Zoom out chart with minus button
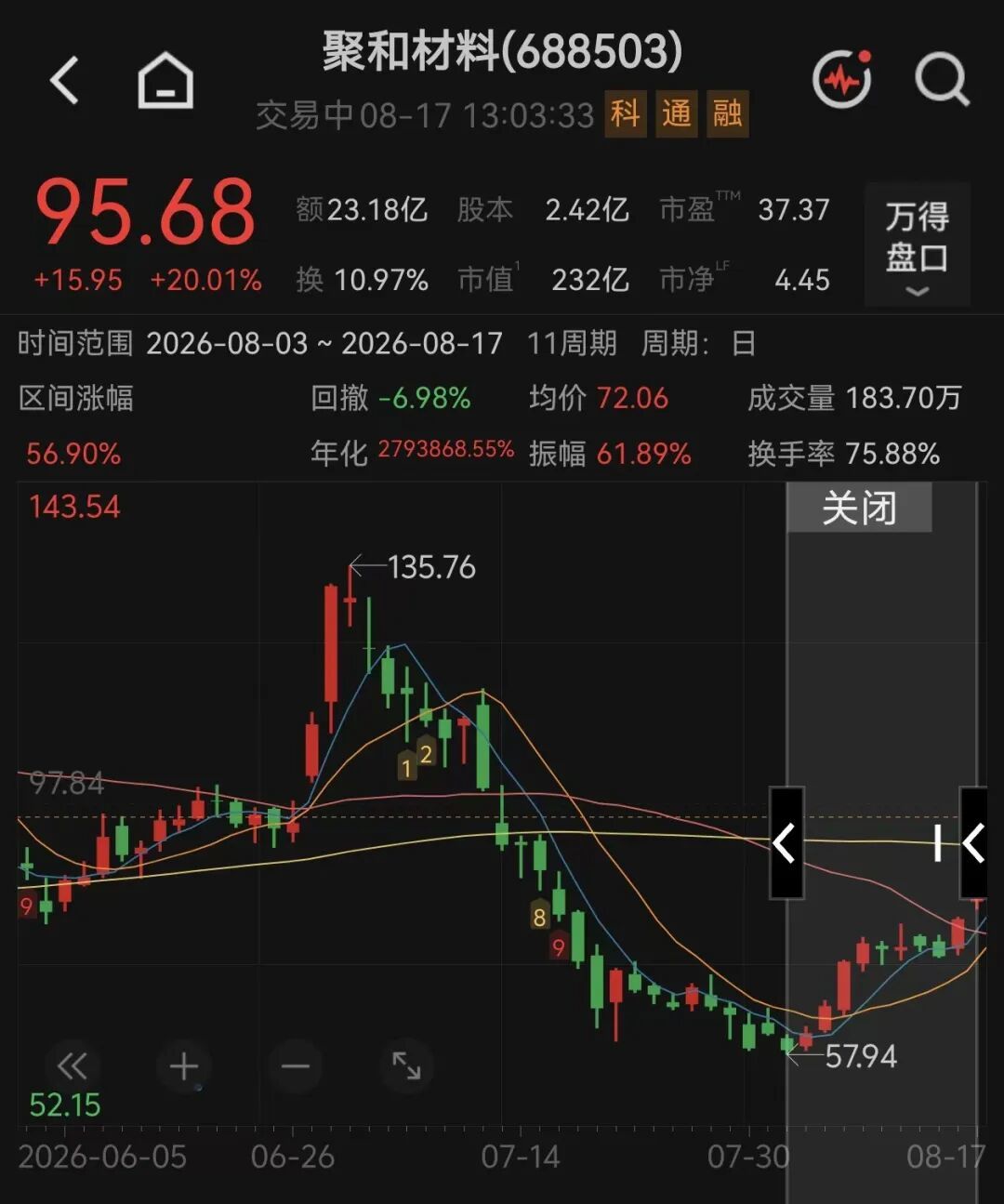The height and width of the screenshot is (1204, 1004). point(296,1065)
